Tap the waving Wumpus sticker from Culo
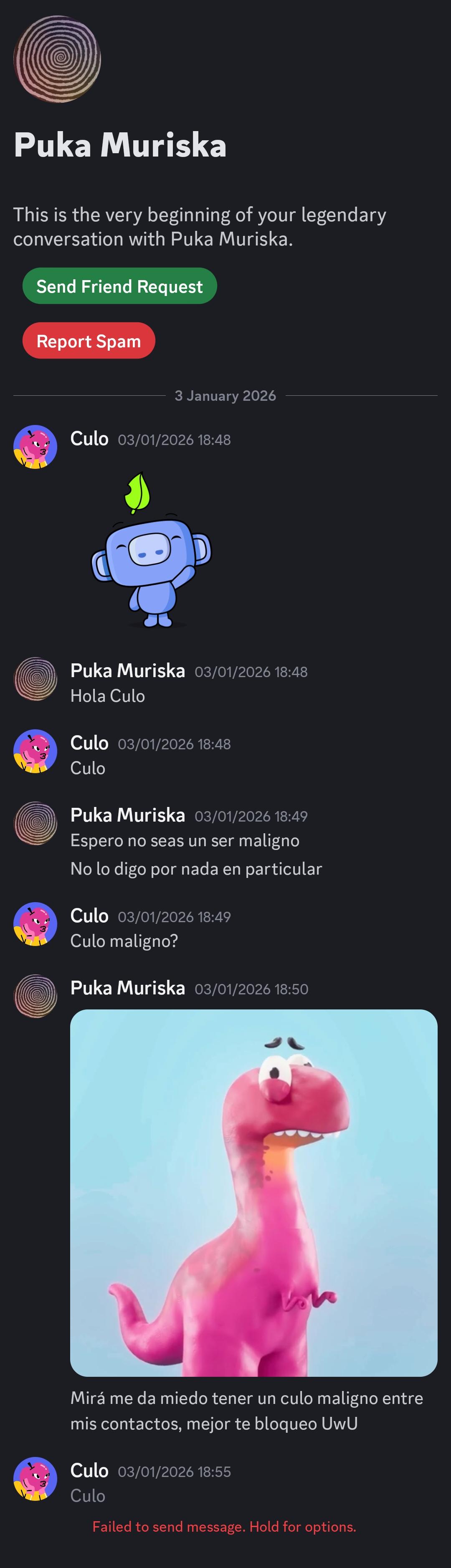 pos(151,551)
